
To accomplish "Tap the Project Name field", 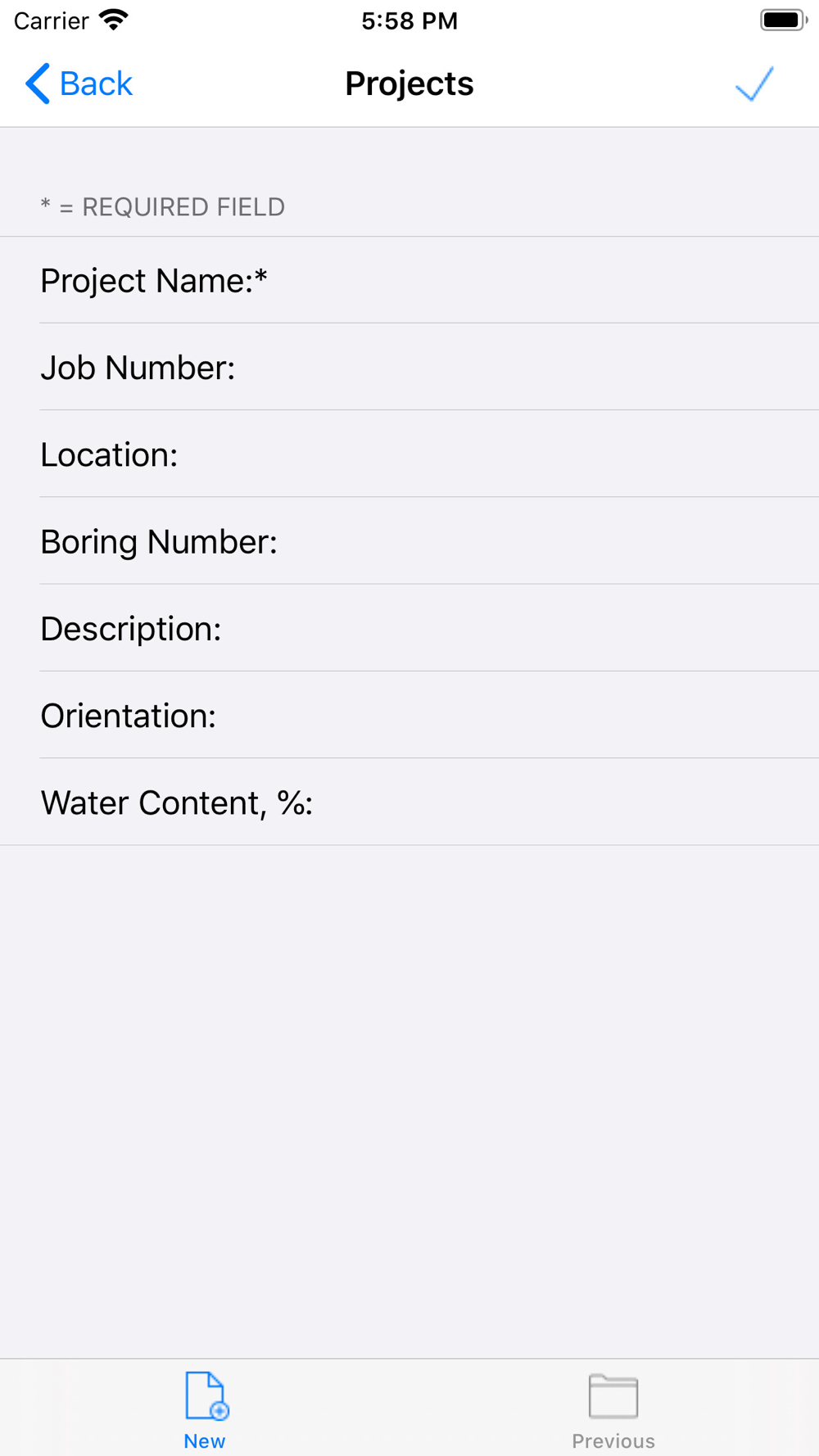I will tap(409, 280).
